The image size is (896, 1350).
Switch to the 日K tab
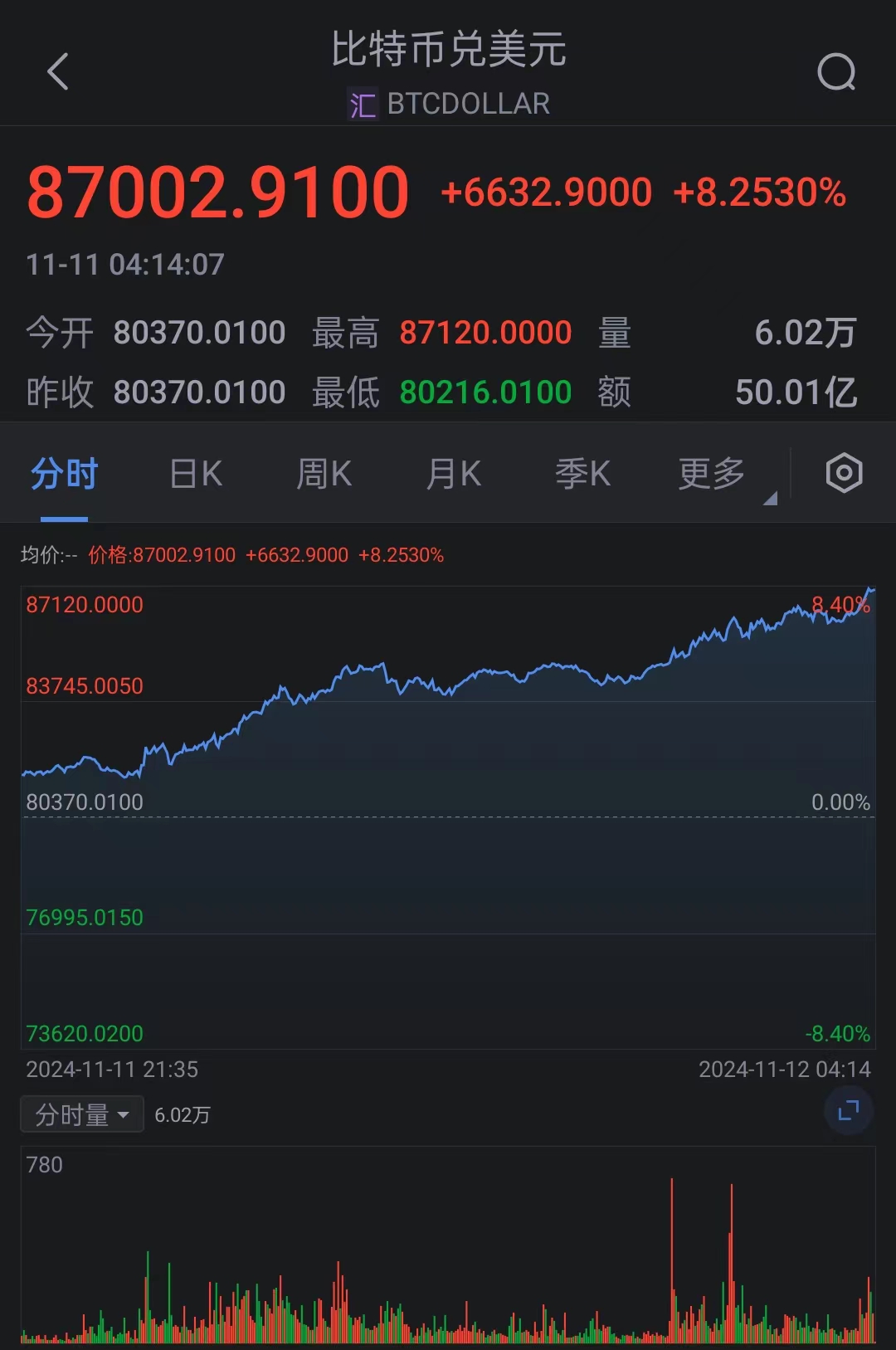[x=196, y=475]
